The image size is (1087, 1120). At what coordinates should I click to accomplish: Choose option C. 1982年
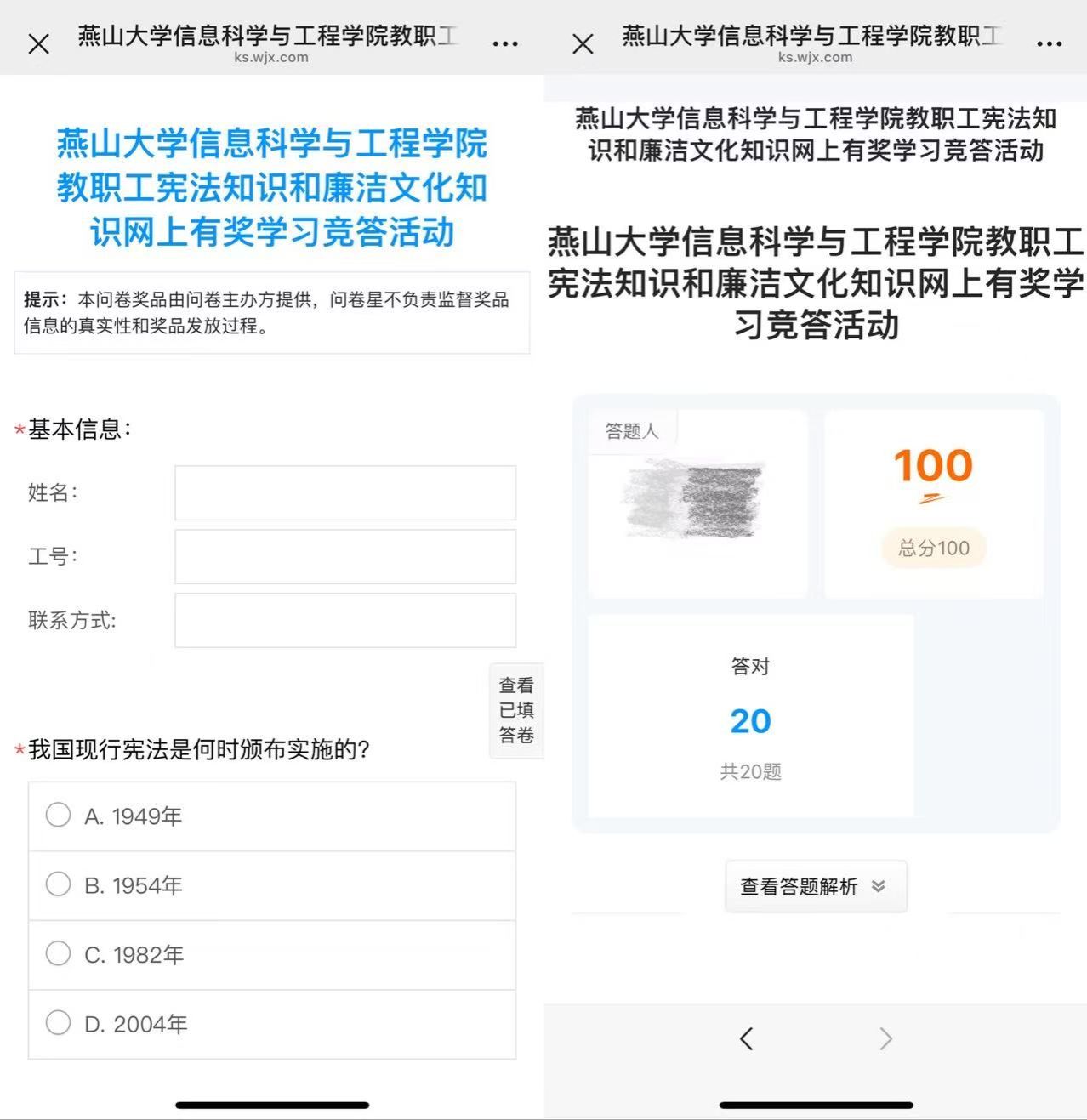[x=58, y=954]
